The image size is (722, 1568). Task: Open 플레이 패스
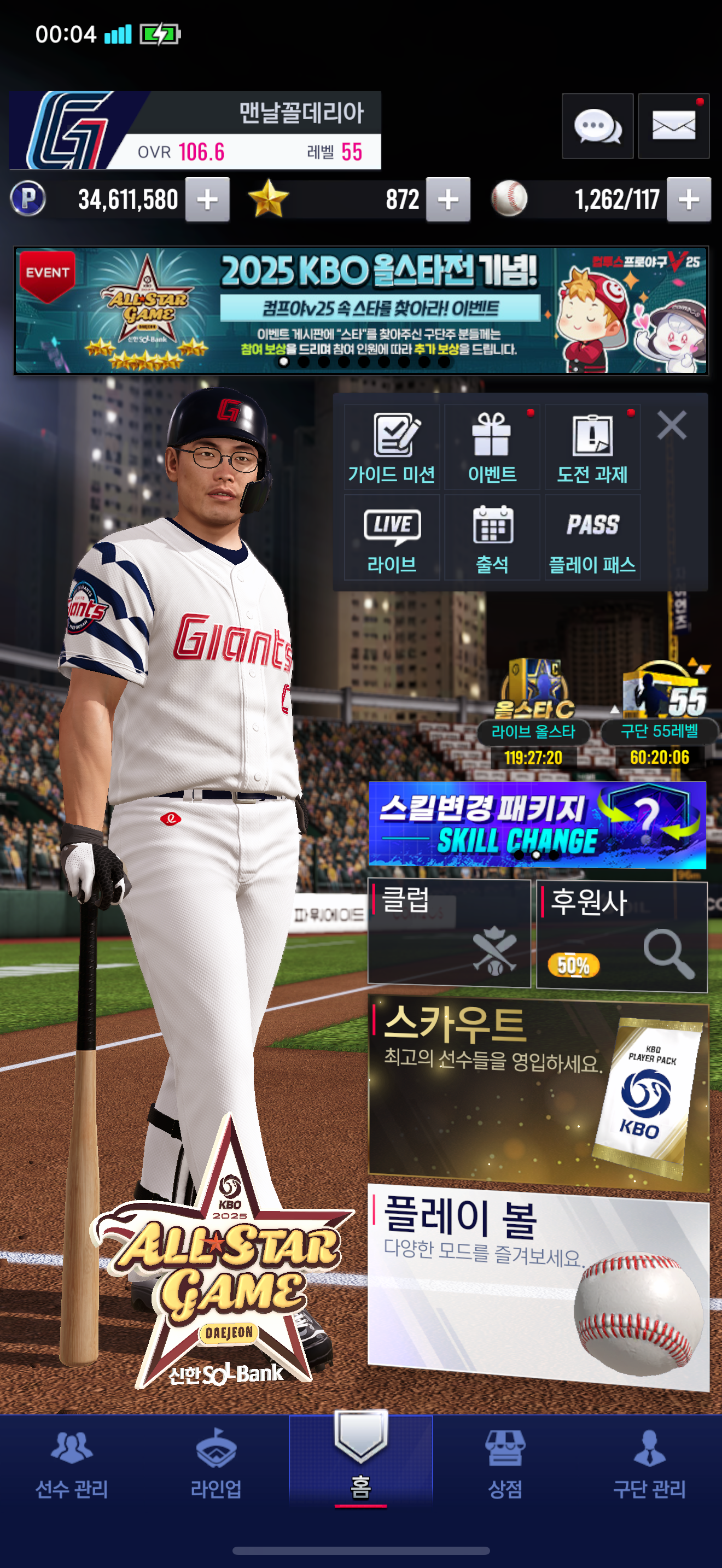[592, 537]
